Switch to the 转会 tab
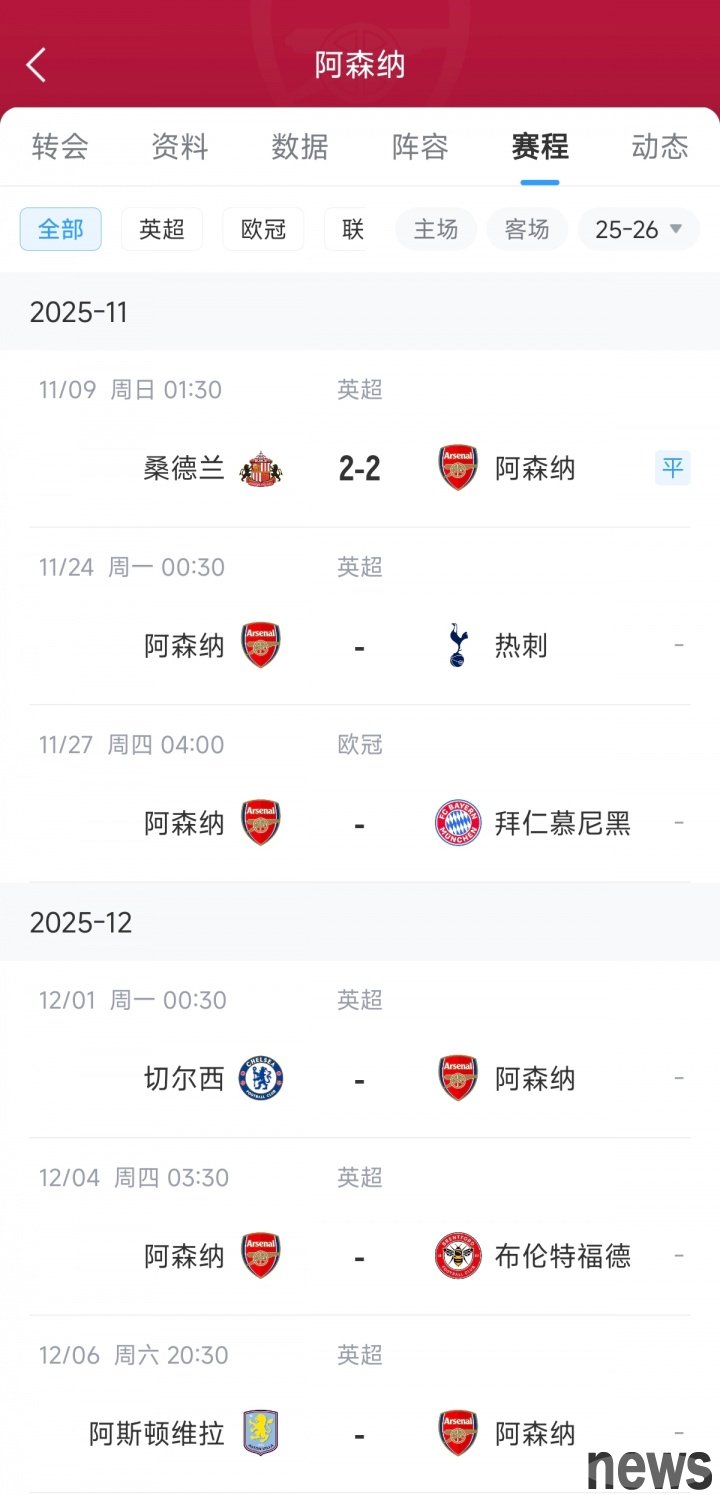Screen dimensions: 720x1495 point(60,147)
